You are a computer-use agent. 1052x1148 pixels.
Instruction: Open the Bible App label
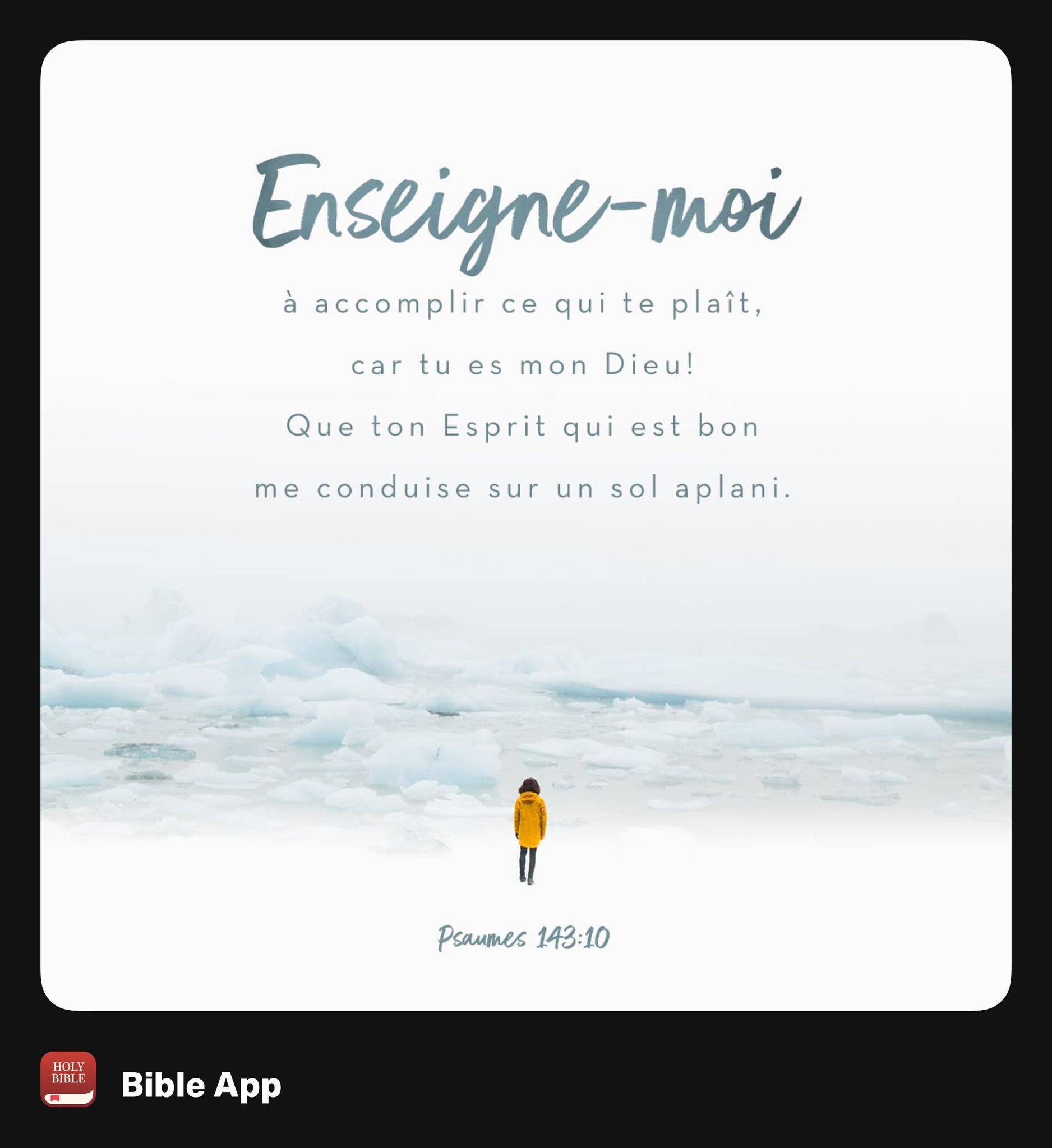click(201, 1085)
